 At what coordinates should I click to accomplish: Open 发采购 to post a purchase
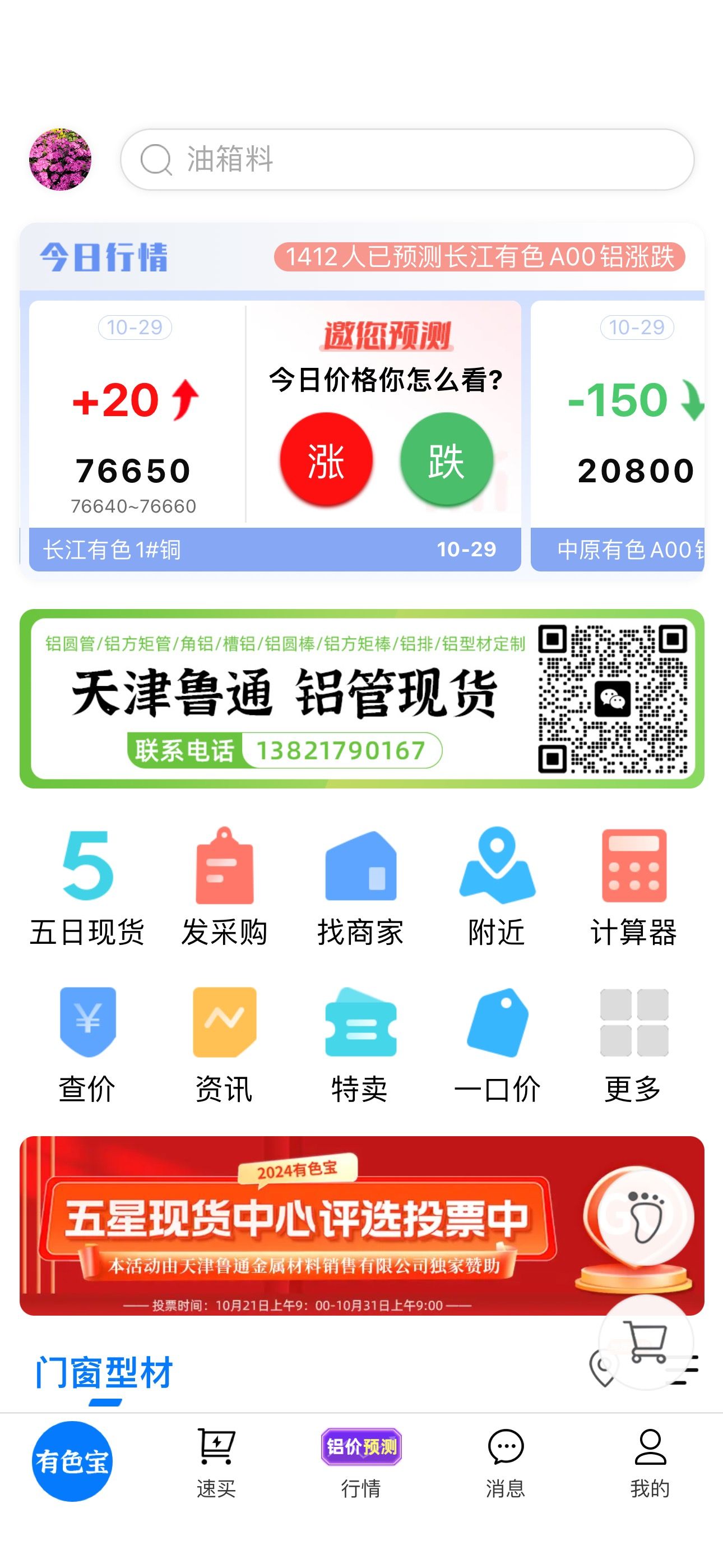point(224,888)
